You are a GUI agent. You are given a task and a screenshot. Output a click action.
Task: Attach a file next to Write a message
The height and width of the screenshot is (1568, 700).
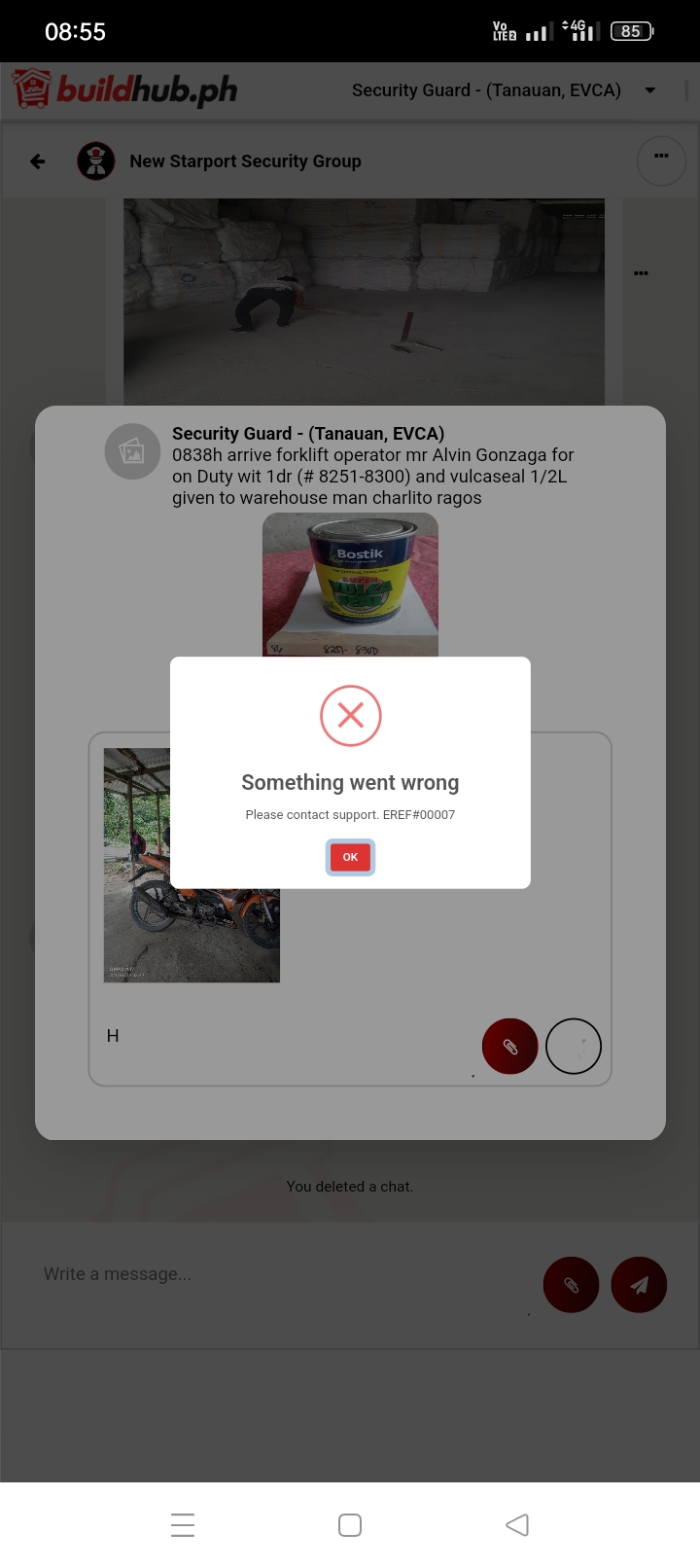point(571,1285)
